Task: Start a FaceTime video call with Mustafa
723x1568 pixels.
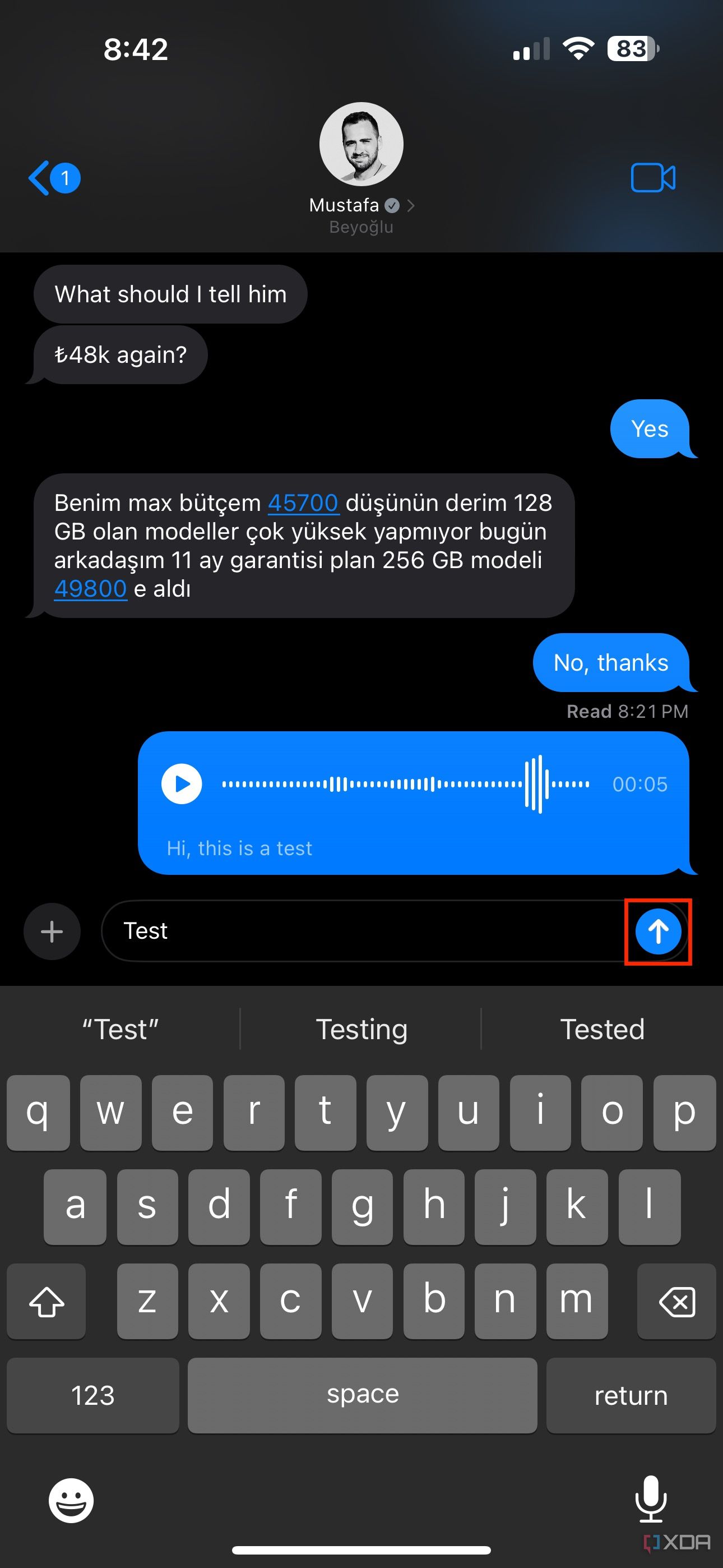Action: [653, 178]
